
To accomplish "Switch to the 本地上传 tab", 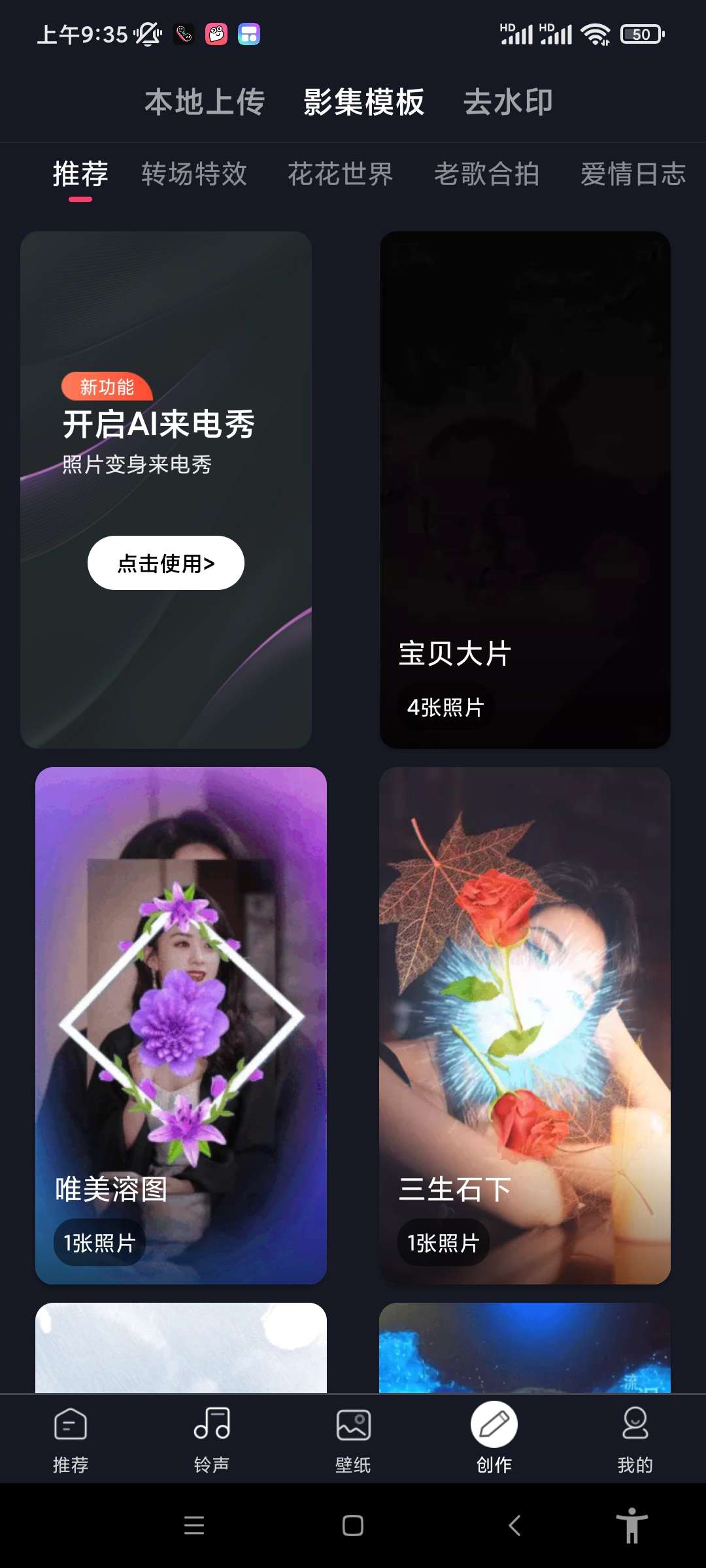I will point(204,103).
